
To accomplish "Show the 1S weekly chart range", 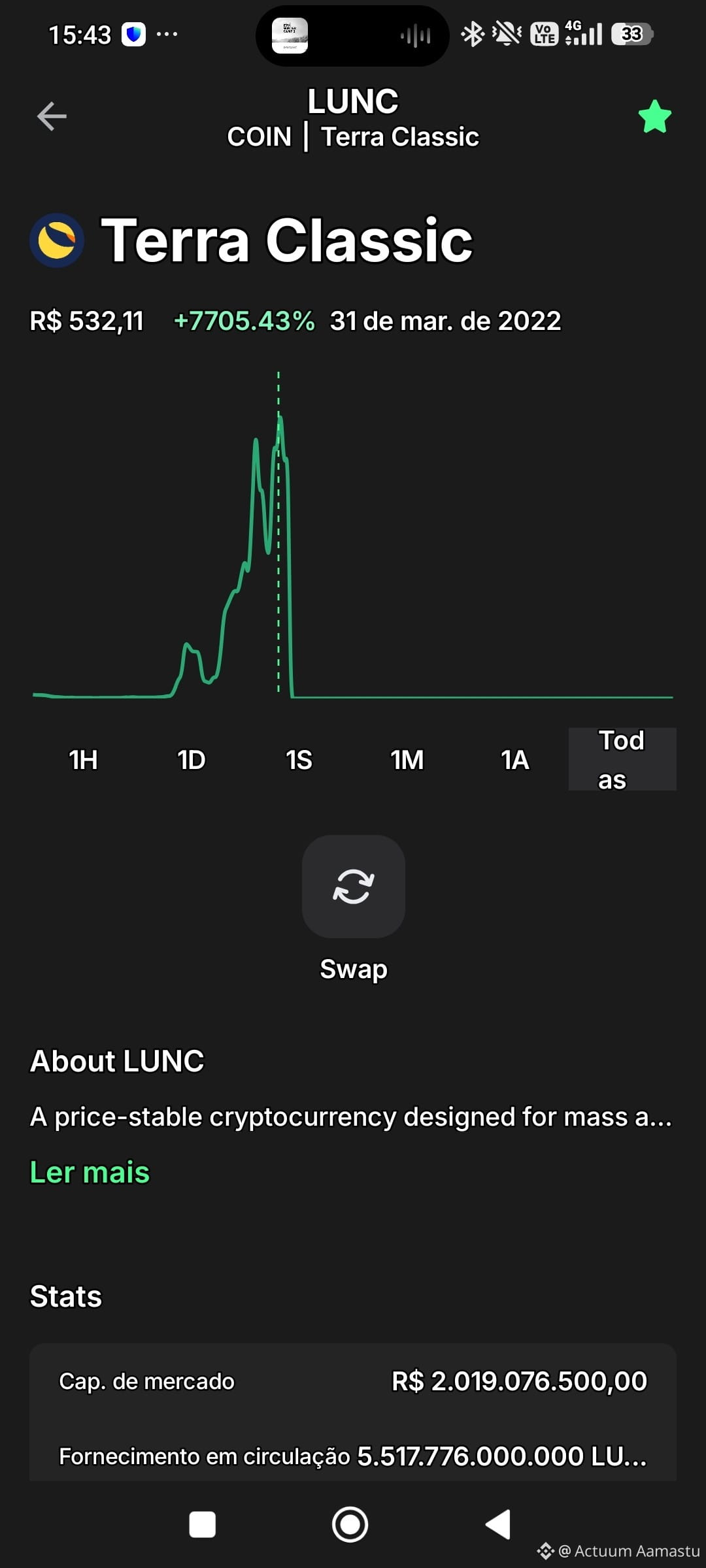I will (x=299, y=760).
